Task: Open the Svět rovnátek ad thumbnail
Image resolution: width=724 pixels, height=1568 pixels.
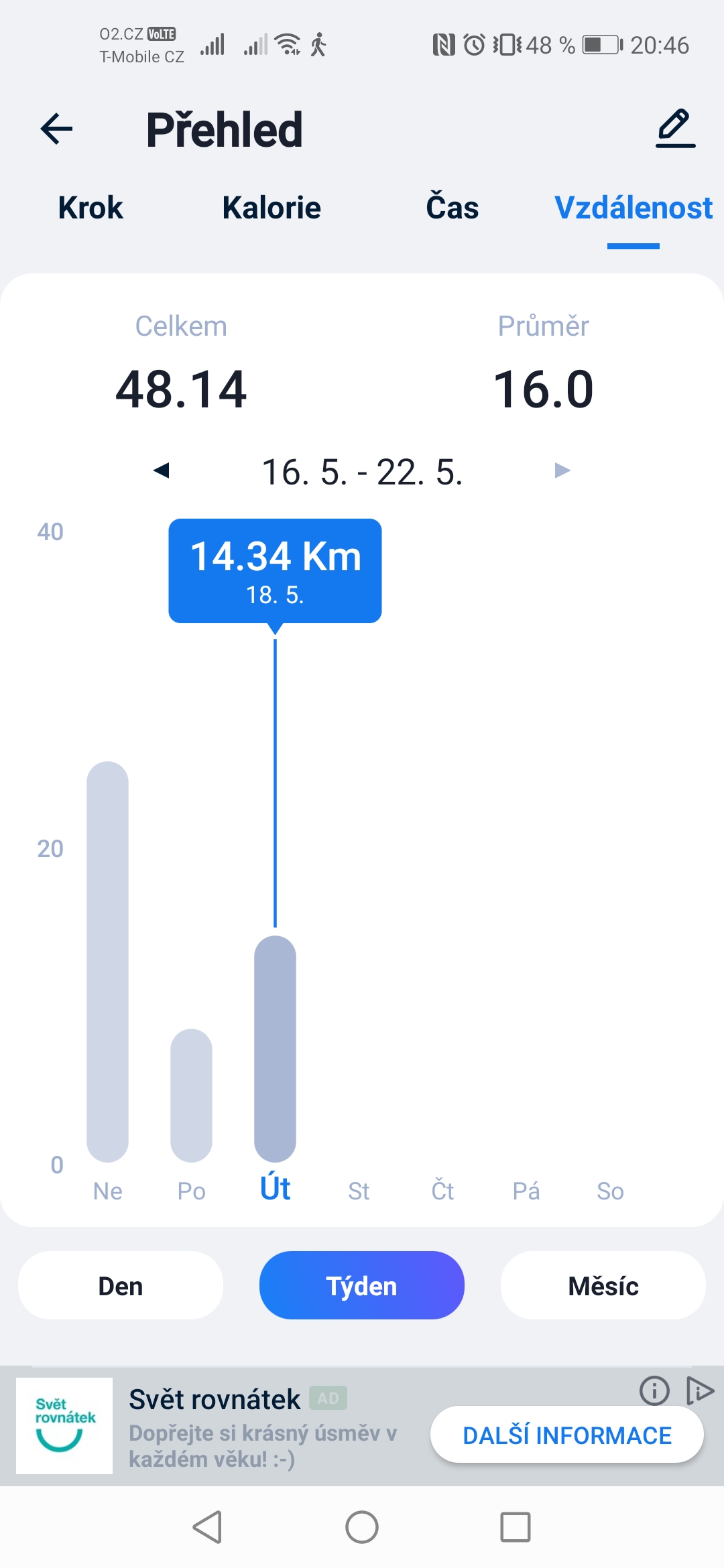Action: [64, 1426]
